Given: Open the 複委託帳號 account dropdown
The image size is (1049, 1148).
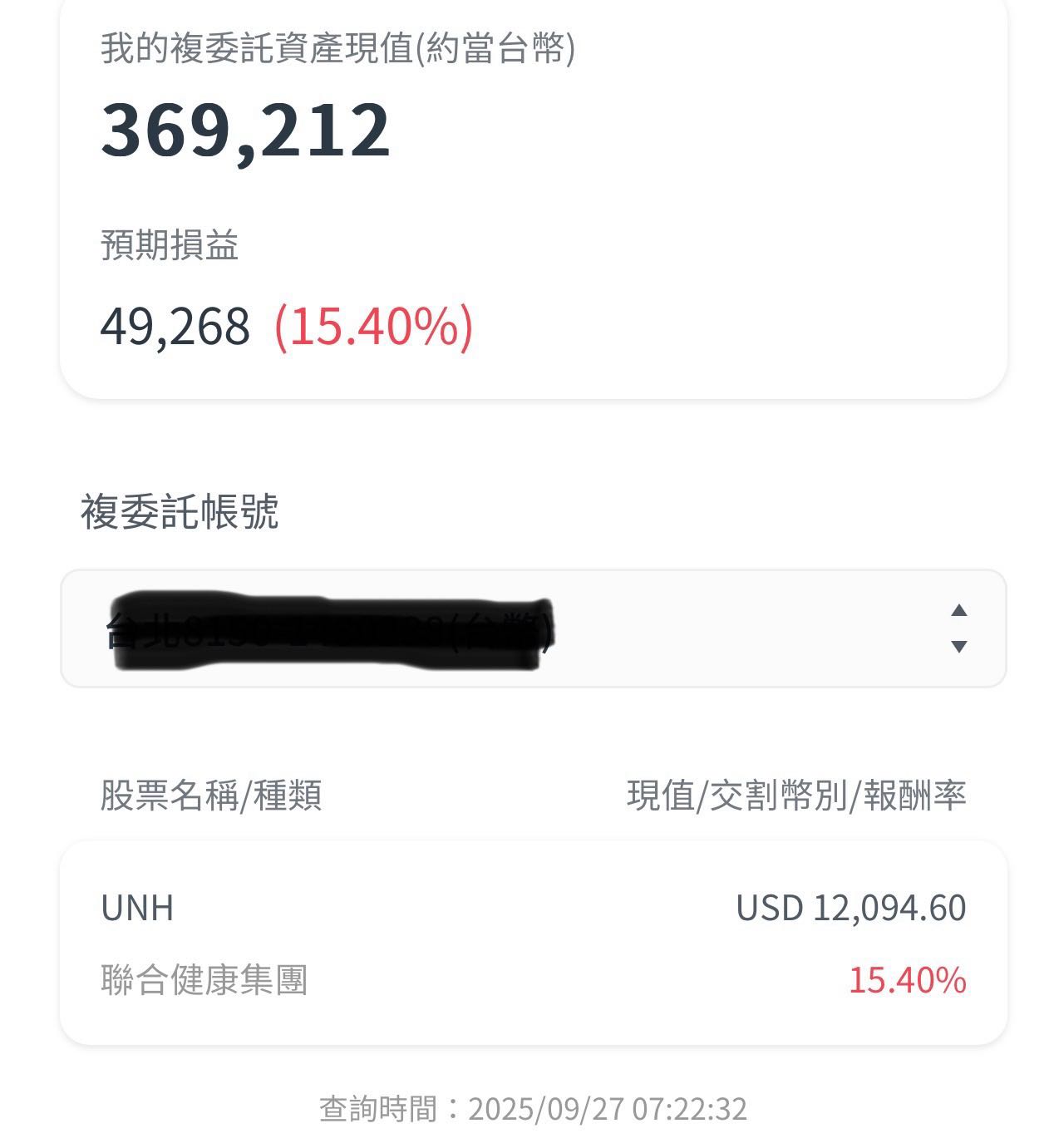Looking at the screenshot, I should [533, 628].
